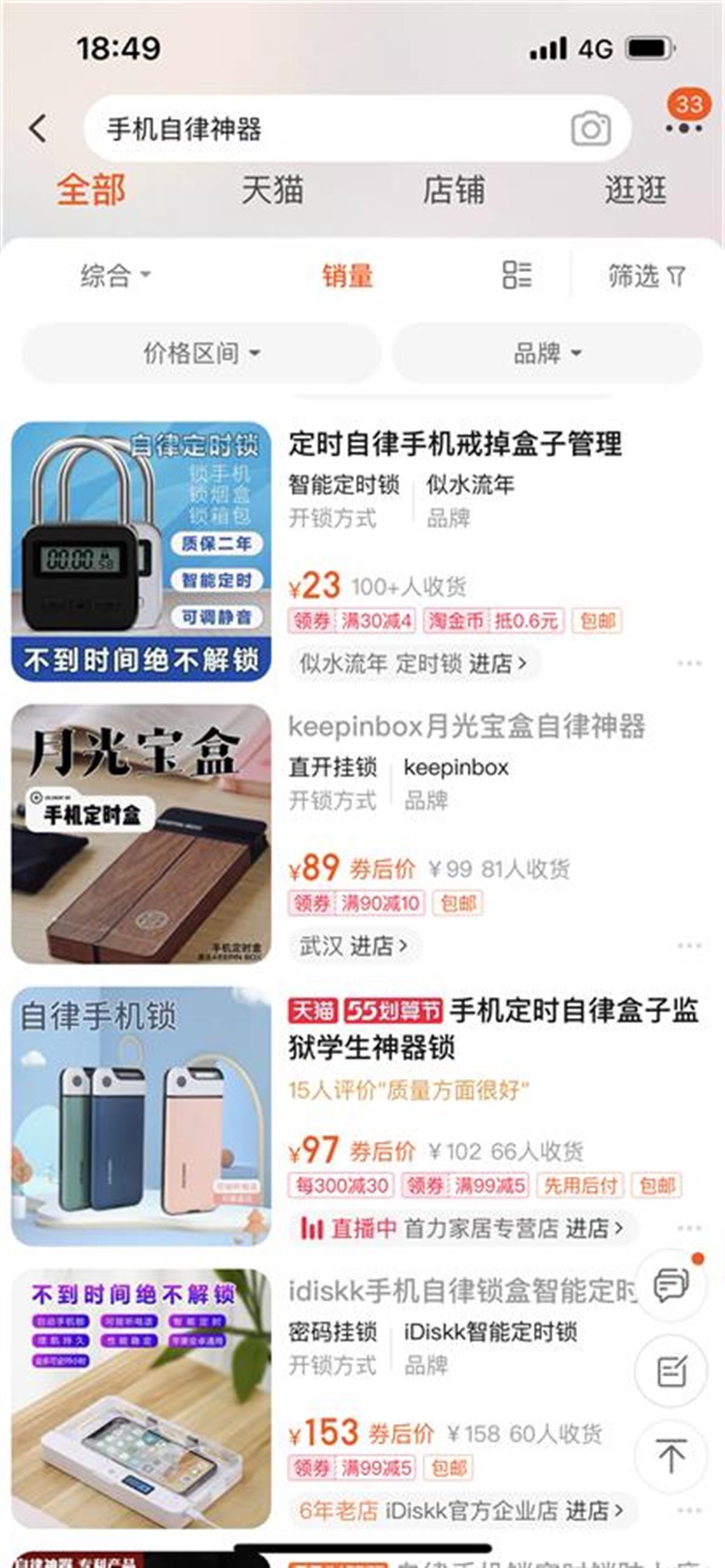Open camera image search
The height and width of the screenshot is (1568, 725).
click(590, 129)
